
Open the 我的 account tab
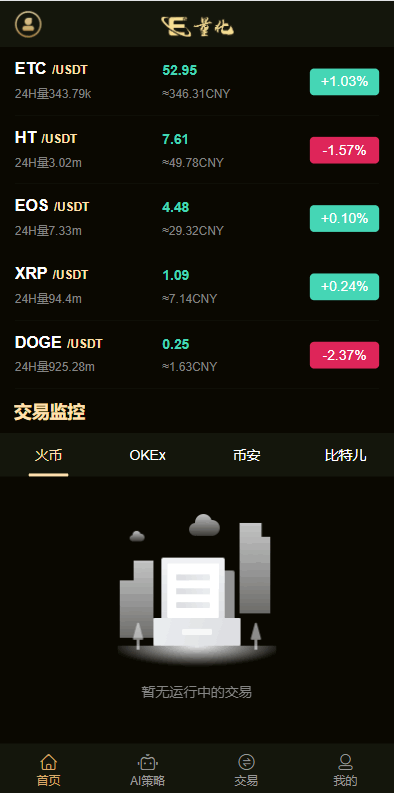click(x=345, y=769)
